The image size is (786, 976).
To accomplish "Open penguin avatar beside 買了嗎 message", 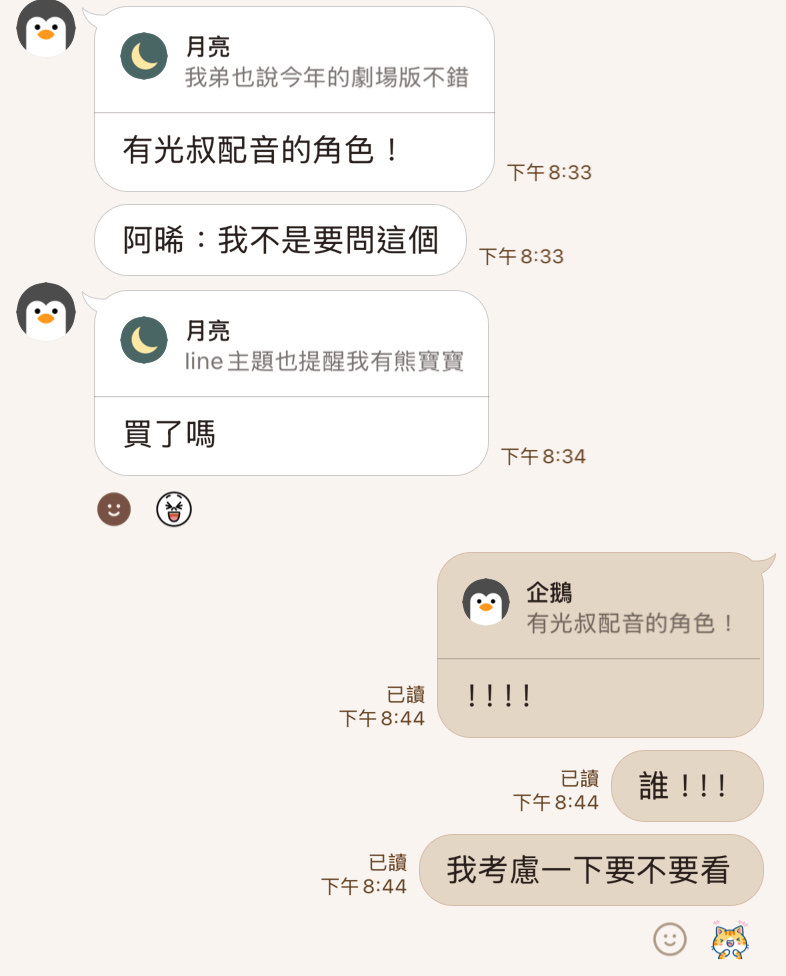I will (x=46, y=311).
